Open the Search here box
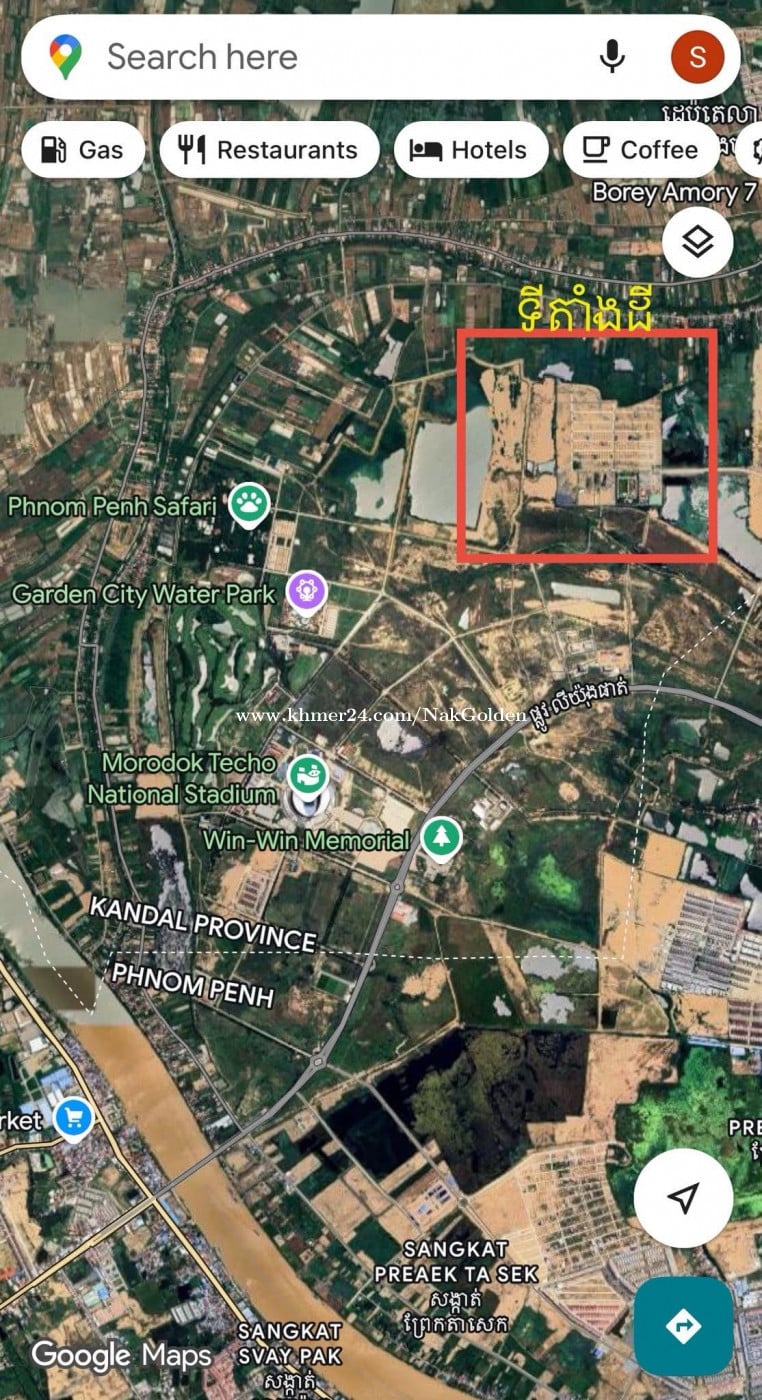The image size is (762, 1400). [300, 57]
